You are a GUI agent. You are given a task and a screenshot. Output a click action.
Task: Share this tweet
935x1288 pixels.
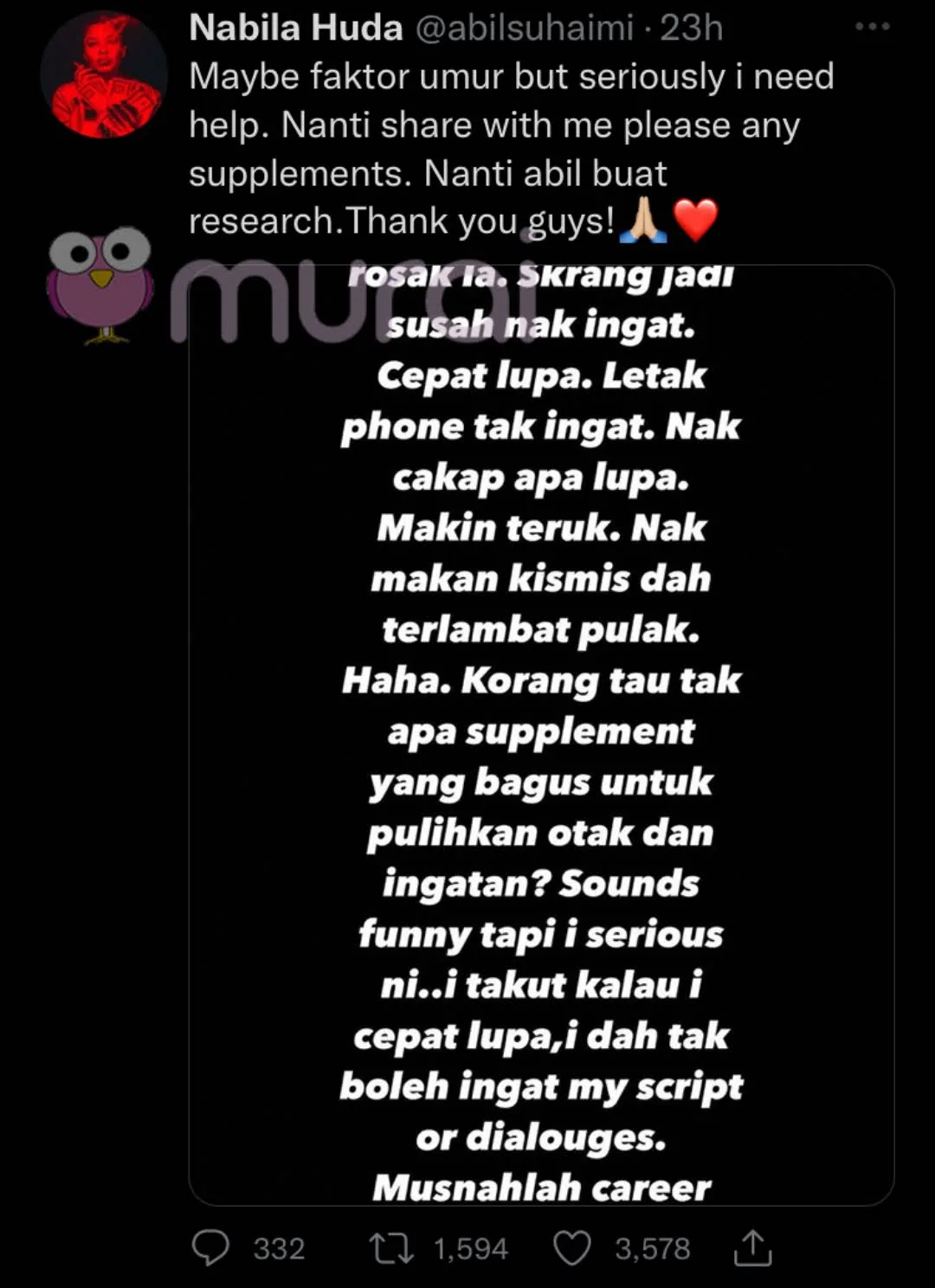[752, 1248]
